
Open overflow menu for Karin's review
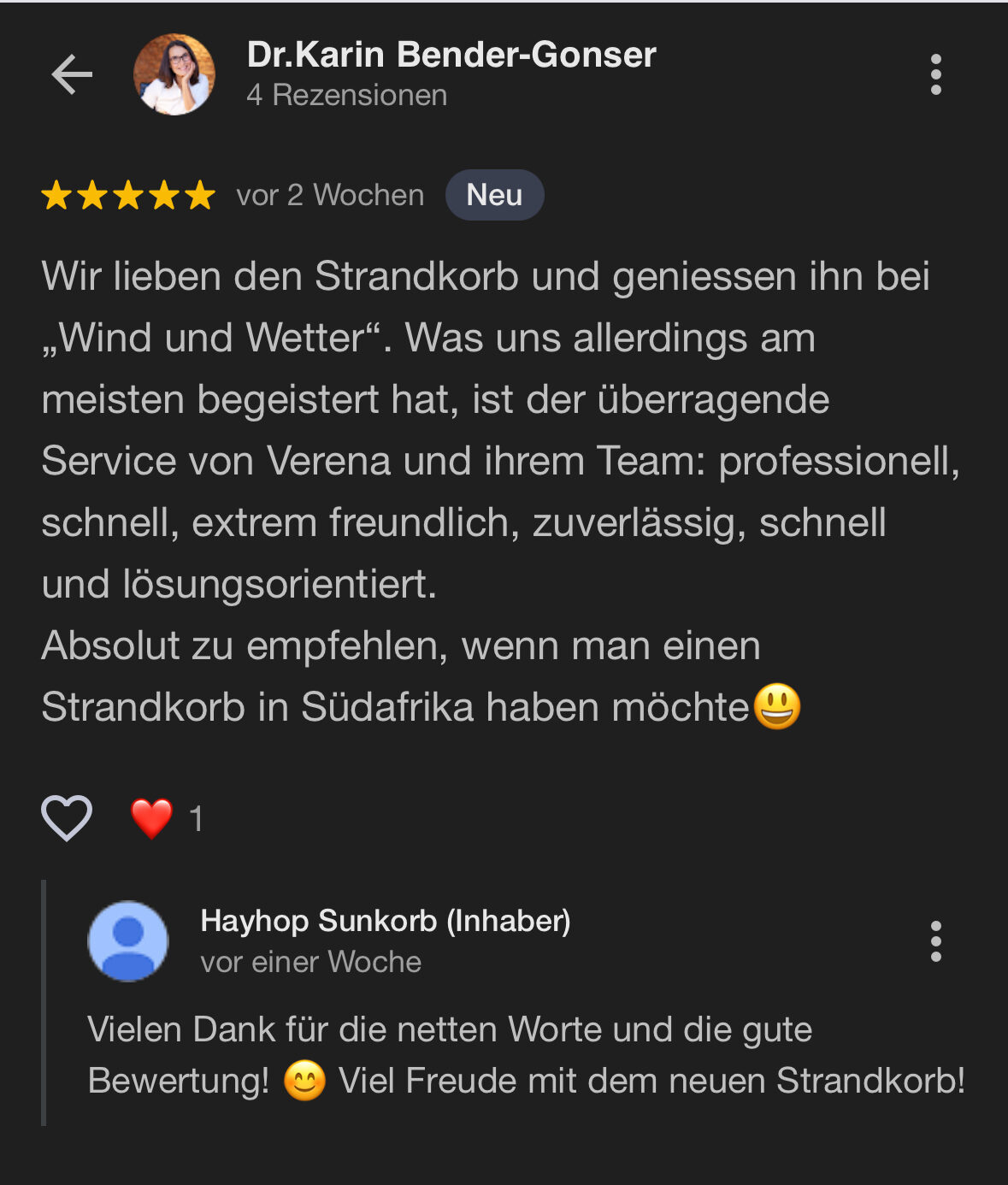pyautogui.click(x=936, y=75)
